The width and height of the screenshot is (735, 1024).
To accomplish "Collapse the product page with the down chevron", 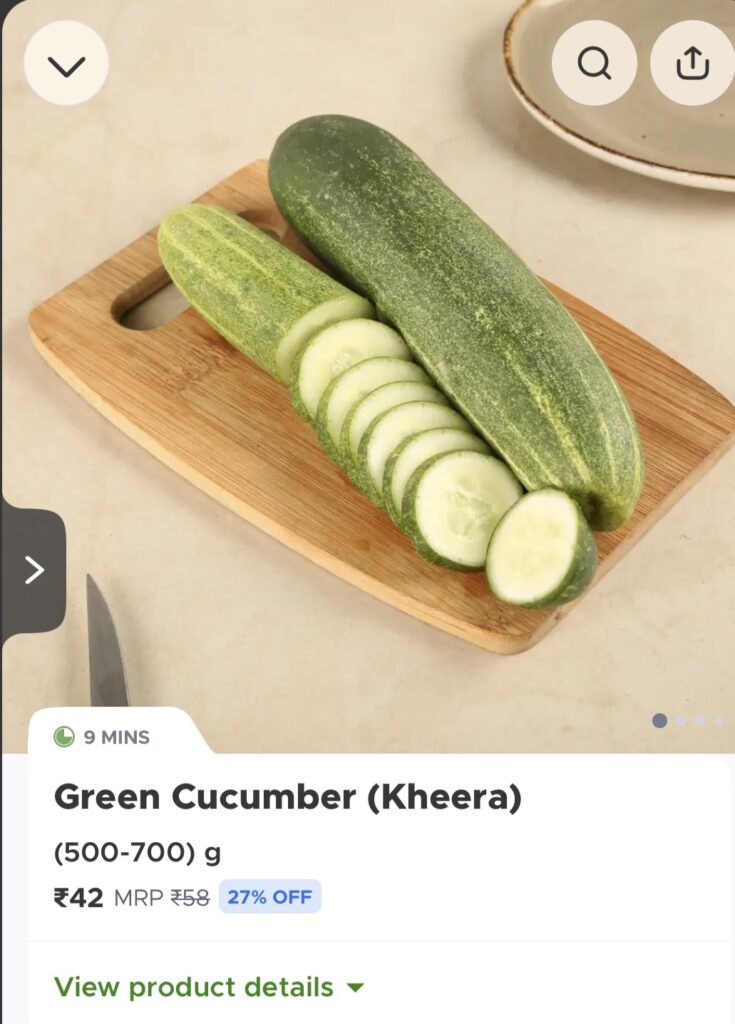I will [66, 64].
